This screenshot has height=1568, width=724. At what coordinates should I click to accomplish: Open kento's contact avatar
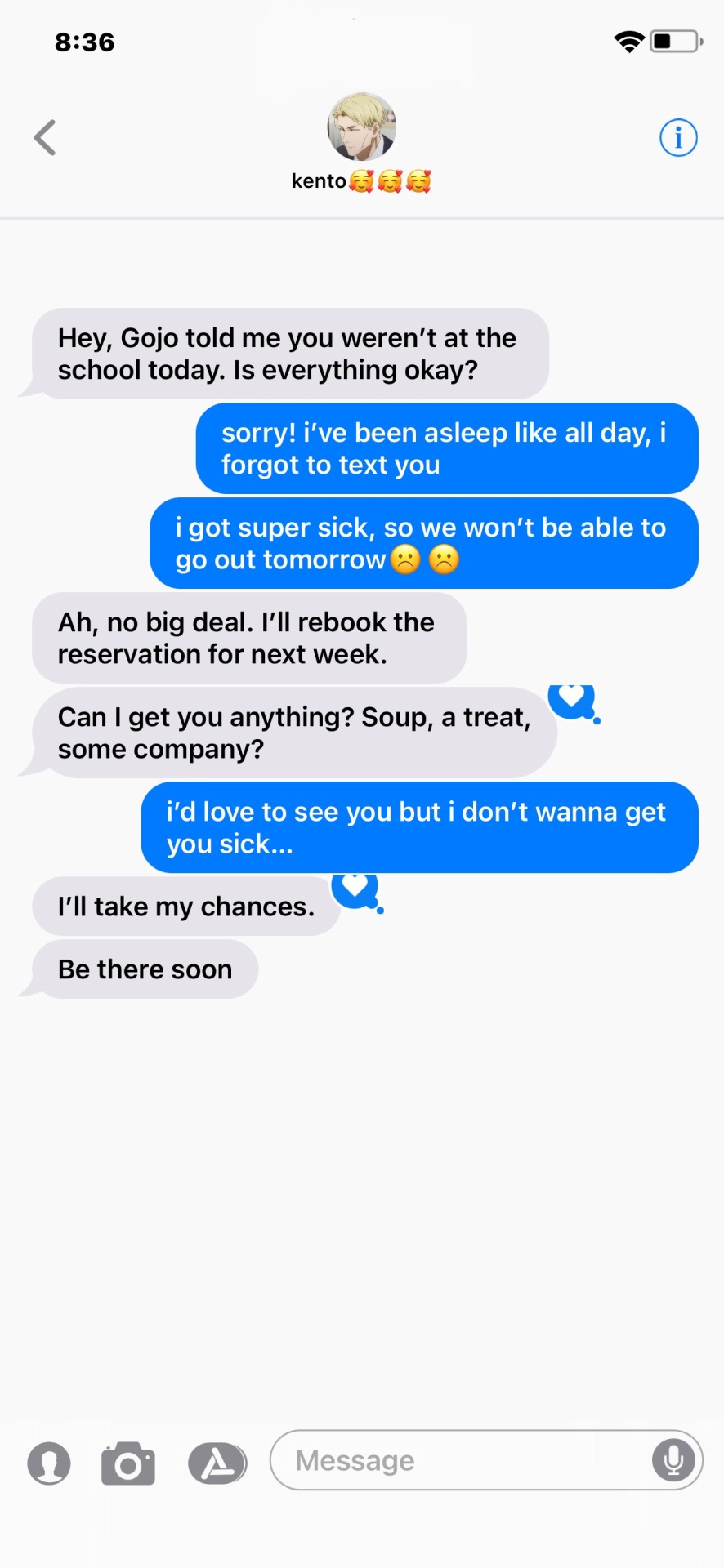[361, 127]
